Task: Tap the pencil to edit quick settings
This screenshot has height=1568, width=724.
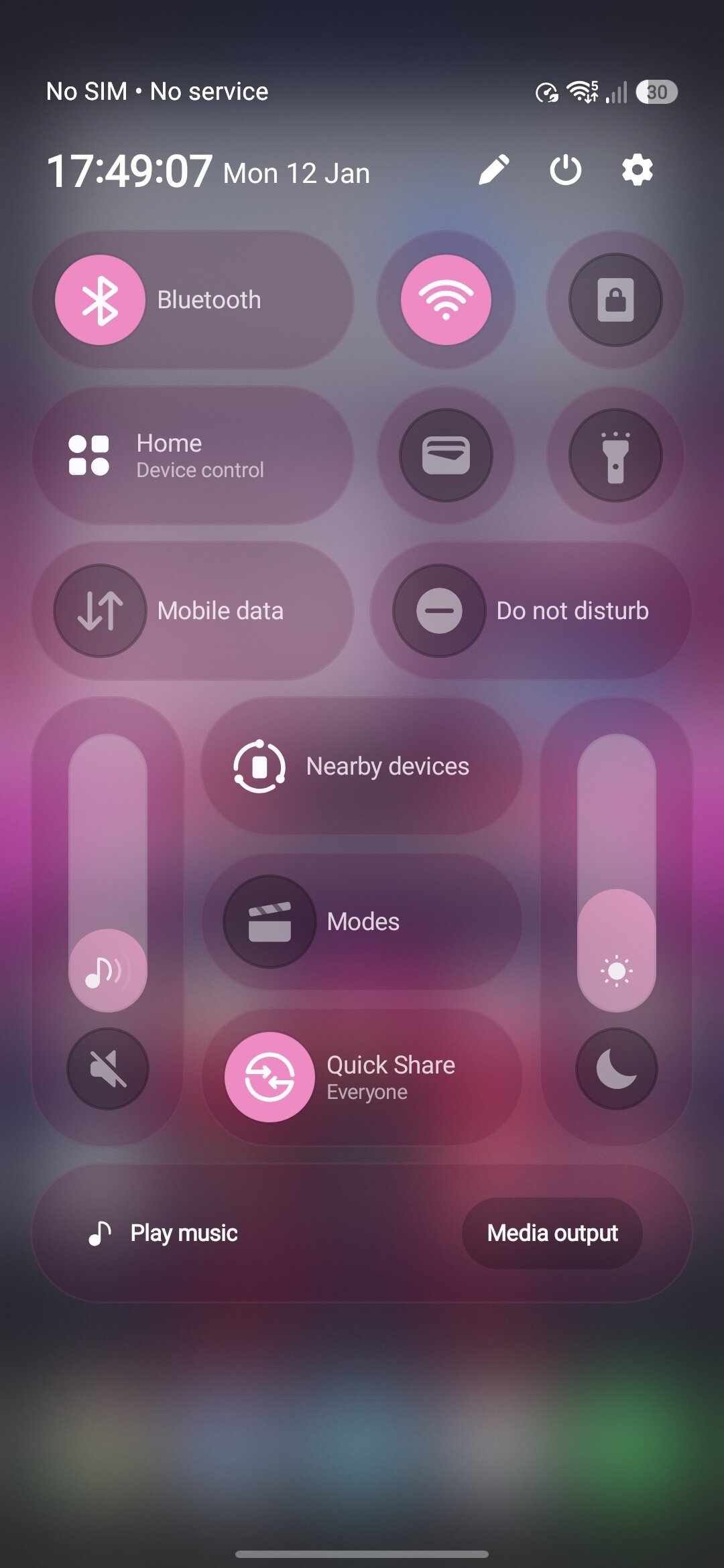Action: point(494,172)
